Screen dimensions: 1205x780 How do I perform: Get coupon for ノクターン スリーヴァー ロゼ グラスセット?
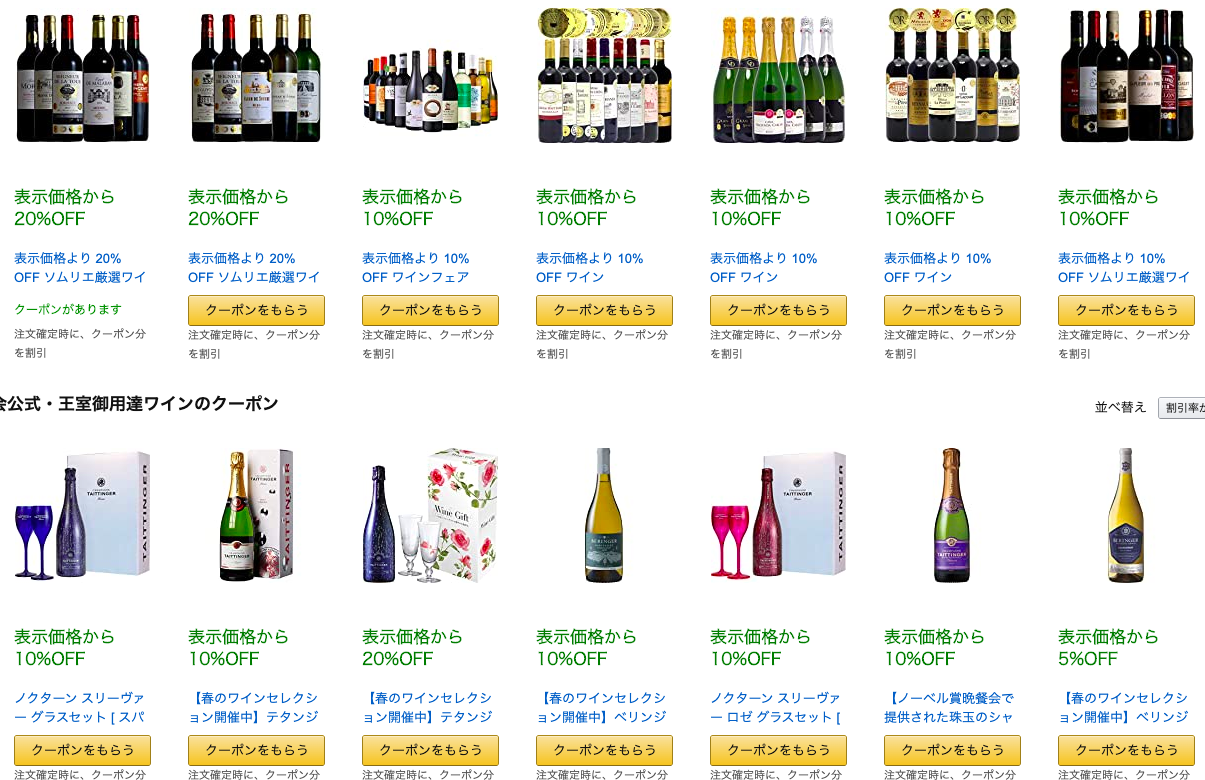click(778, 750)
